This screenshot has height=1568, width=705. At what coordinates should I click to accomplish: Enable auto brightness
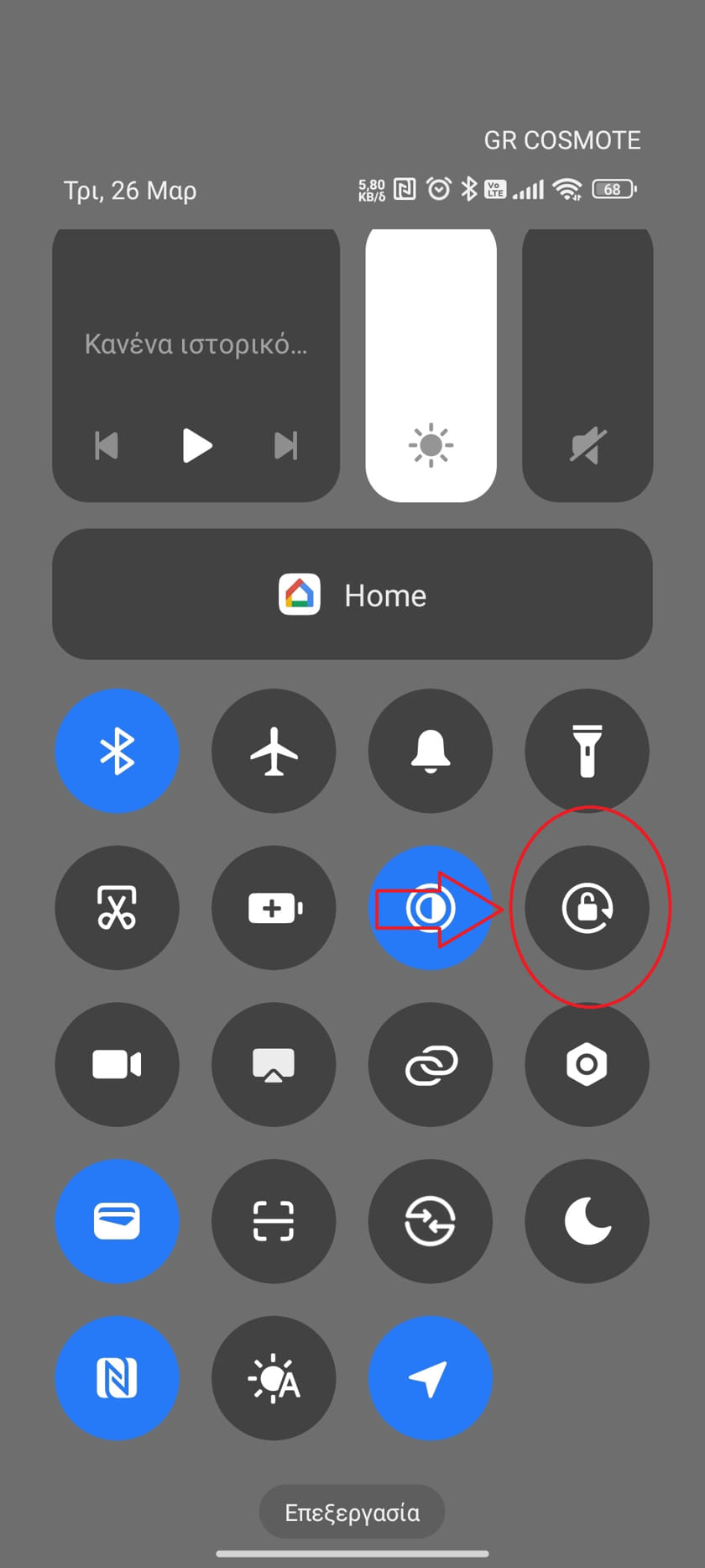click(274, 1377)
